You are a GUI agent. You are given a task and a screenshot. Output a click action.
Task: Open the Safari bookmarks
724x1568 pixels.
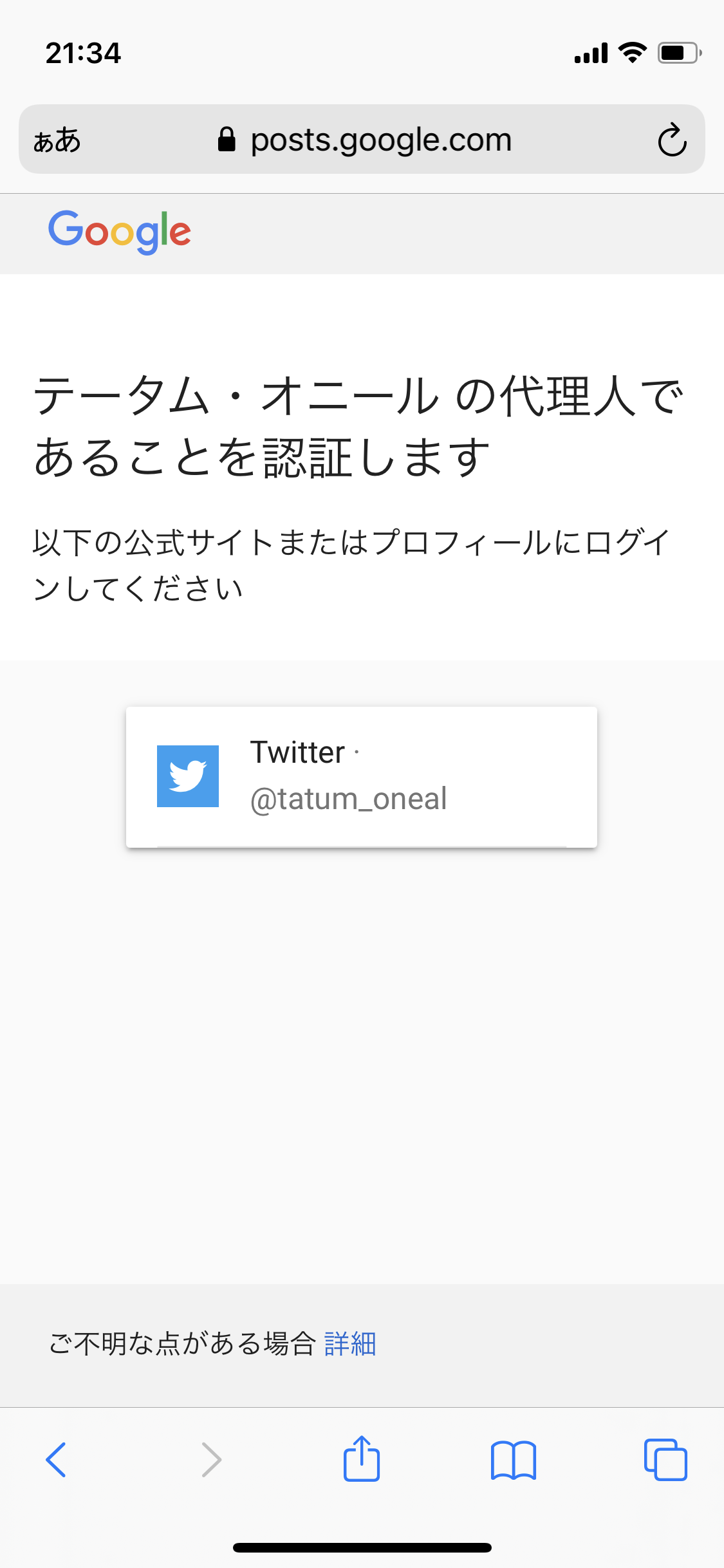(513, 1459)
